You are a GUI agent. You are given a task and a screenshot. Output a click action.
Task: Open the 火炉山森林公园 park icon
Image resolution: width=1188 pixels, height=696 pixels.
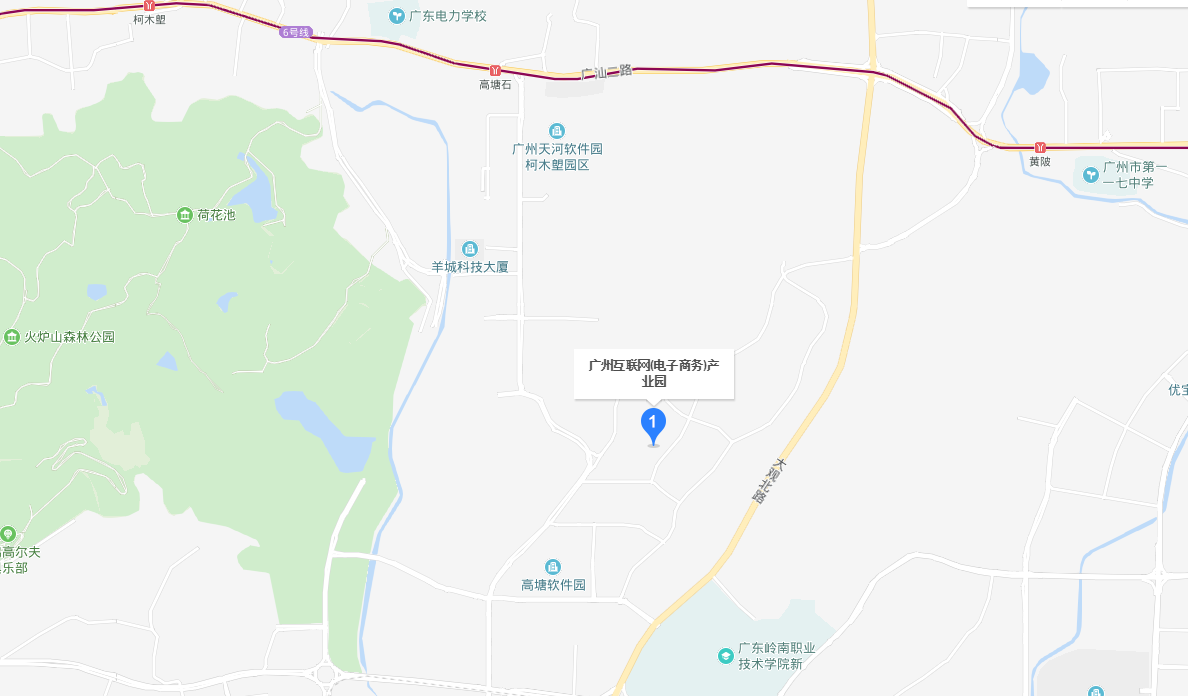(x=12, y=337)
